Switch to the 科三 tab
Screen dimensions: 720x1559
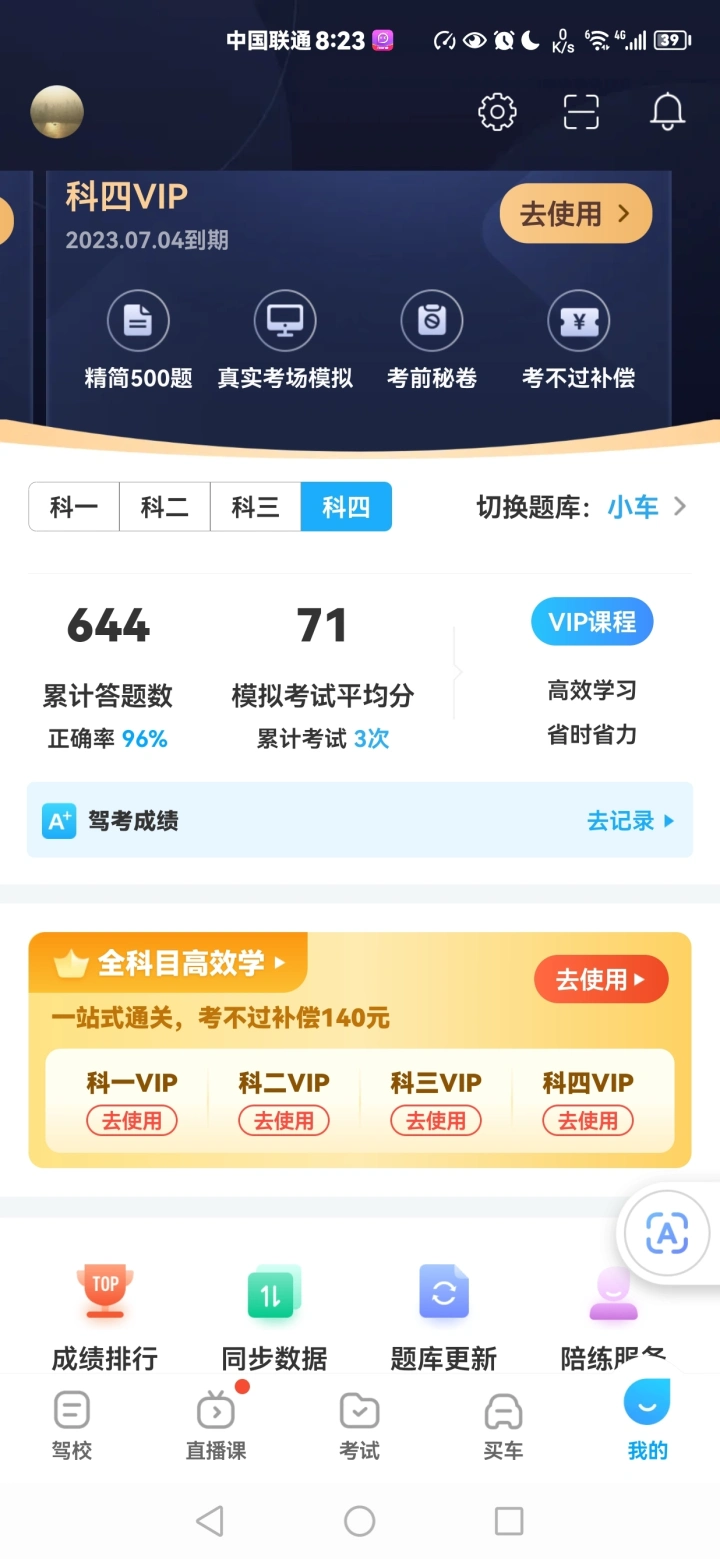255,507
